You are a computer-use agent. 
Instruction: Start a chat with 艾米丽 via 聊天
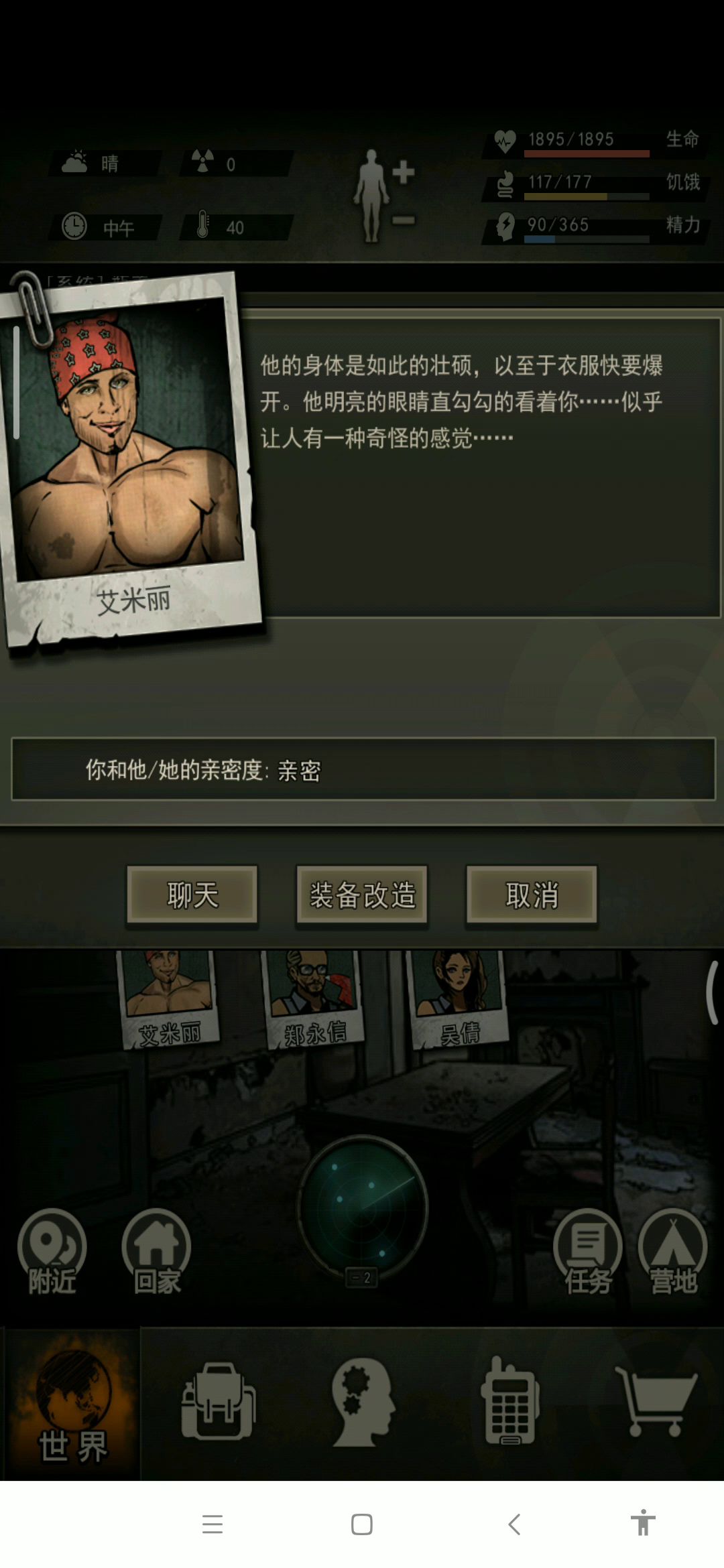[x=192, y=895]
